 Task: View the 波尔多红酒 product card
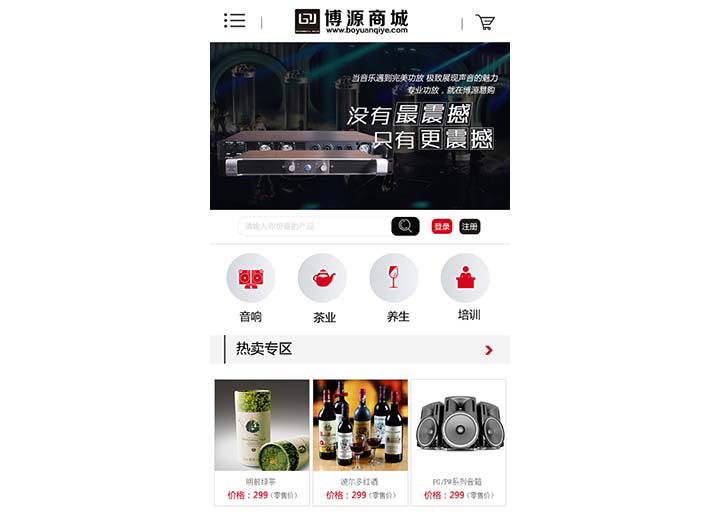360,440
